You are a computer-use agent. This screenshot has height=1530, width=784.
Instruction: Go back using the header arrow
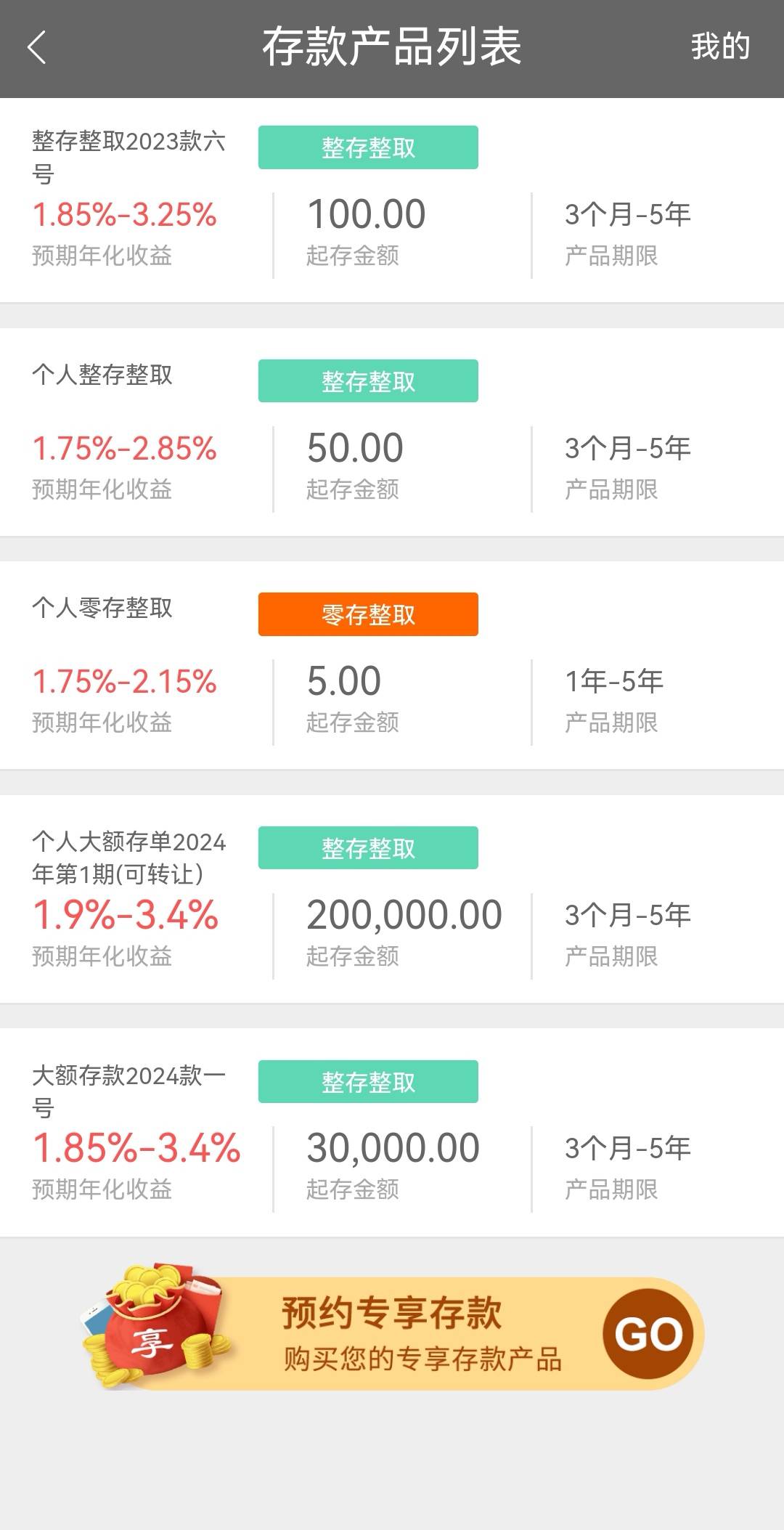click(37, 48)
